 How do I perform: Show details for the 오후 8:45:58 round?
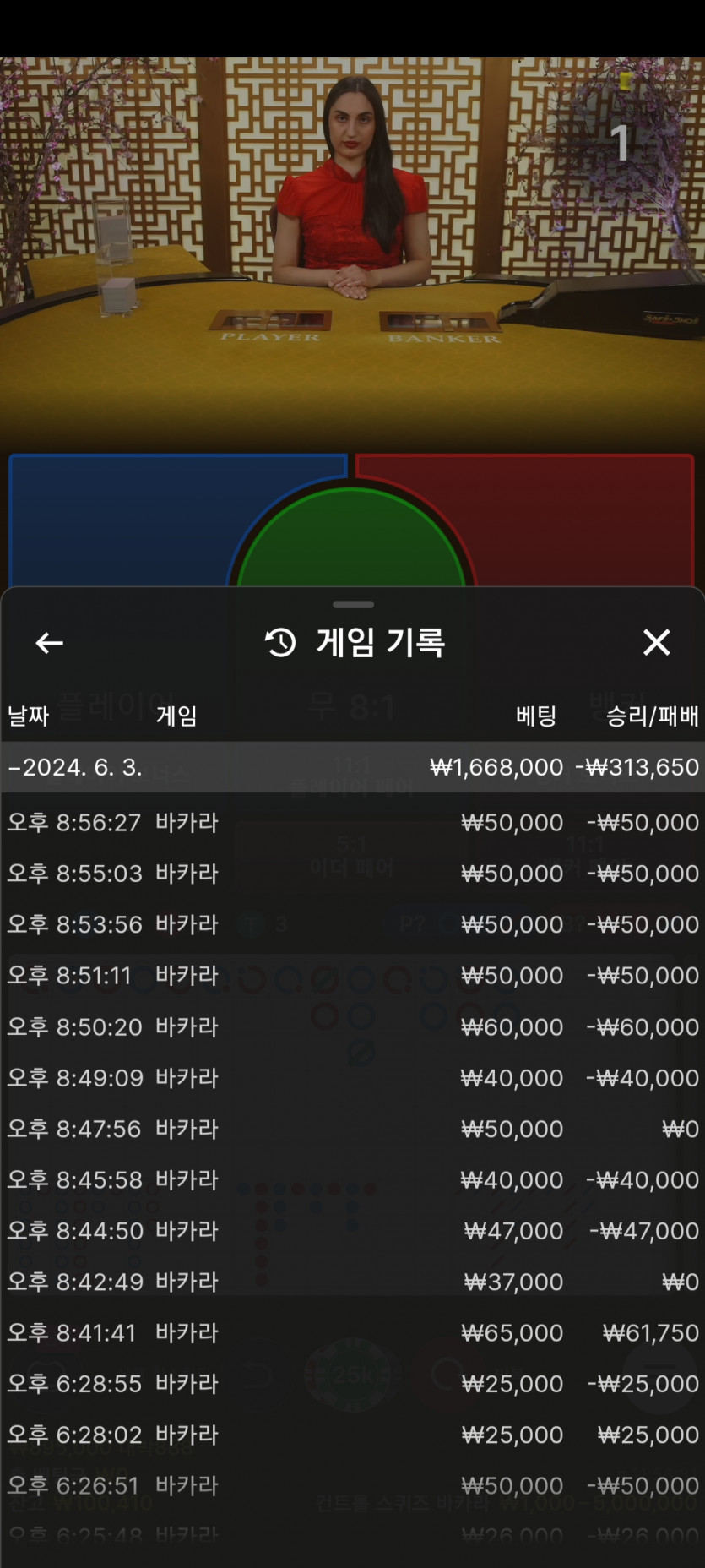(x=352, y=1180)
